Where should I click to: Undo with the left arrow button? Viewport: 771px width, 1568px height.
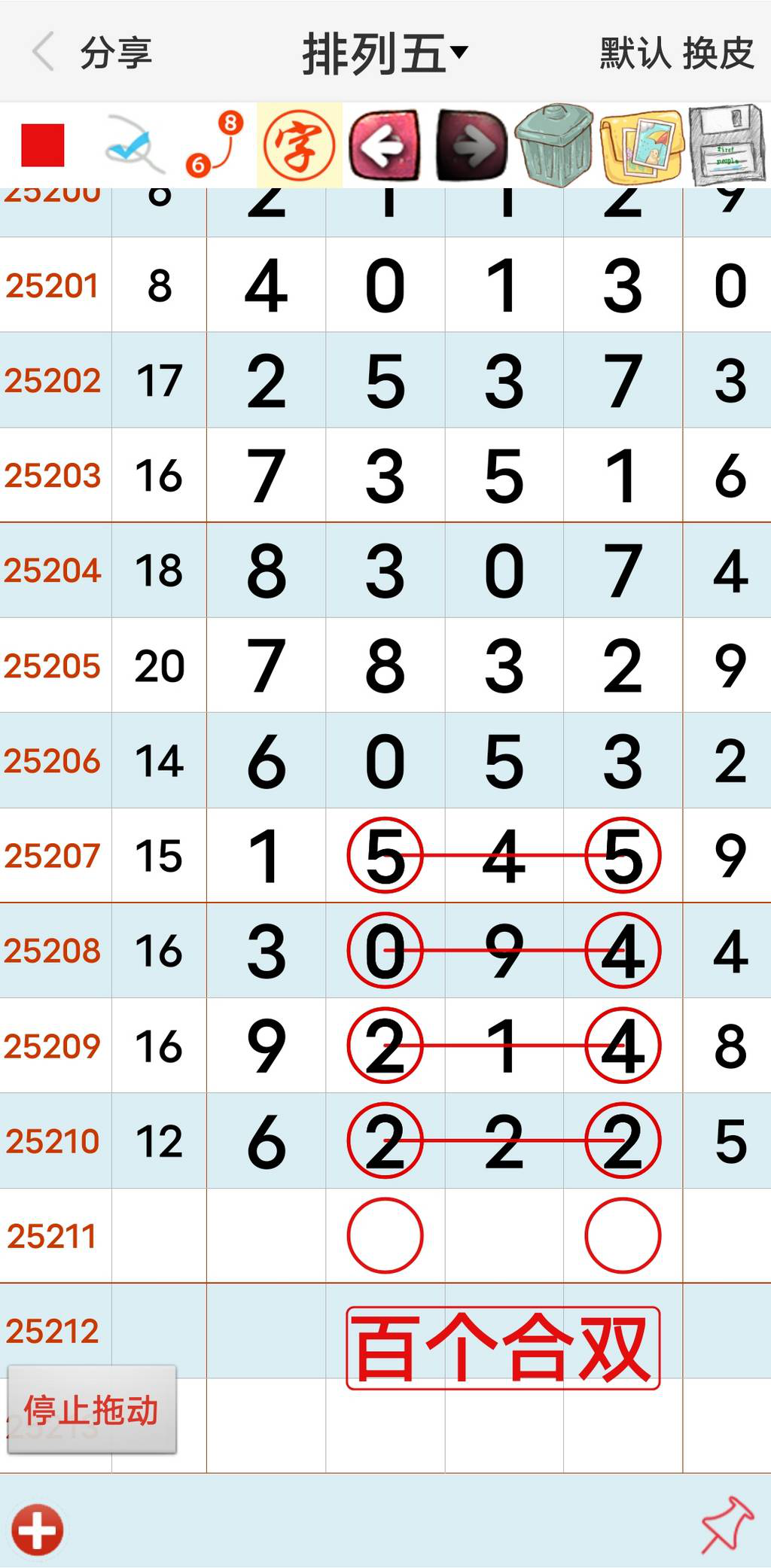point(385,145)
